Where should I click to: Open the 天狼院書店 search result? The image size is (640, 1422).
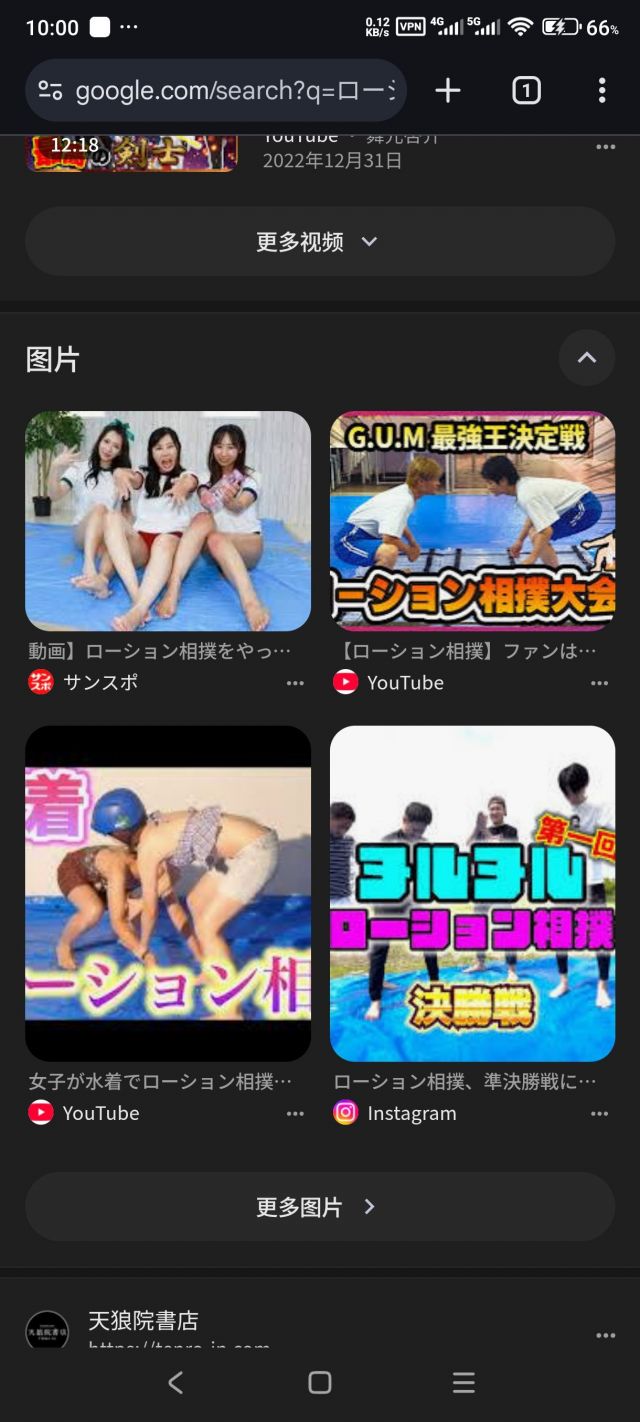click(143, 1320)
